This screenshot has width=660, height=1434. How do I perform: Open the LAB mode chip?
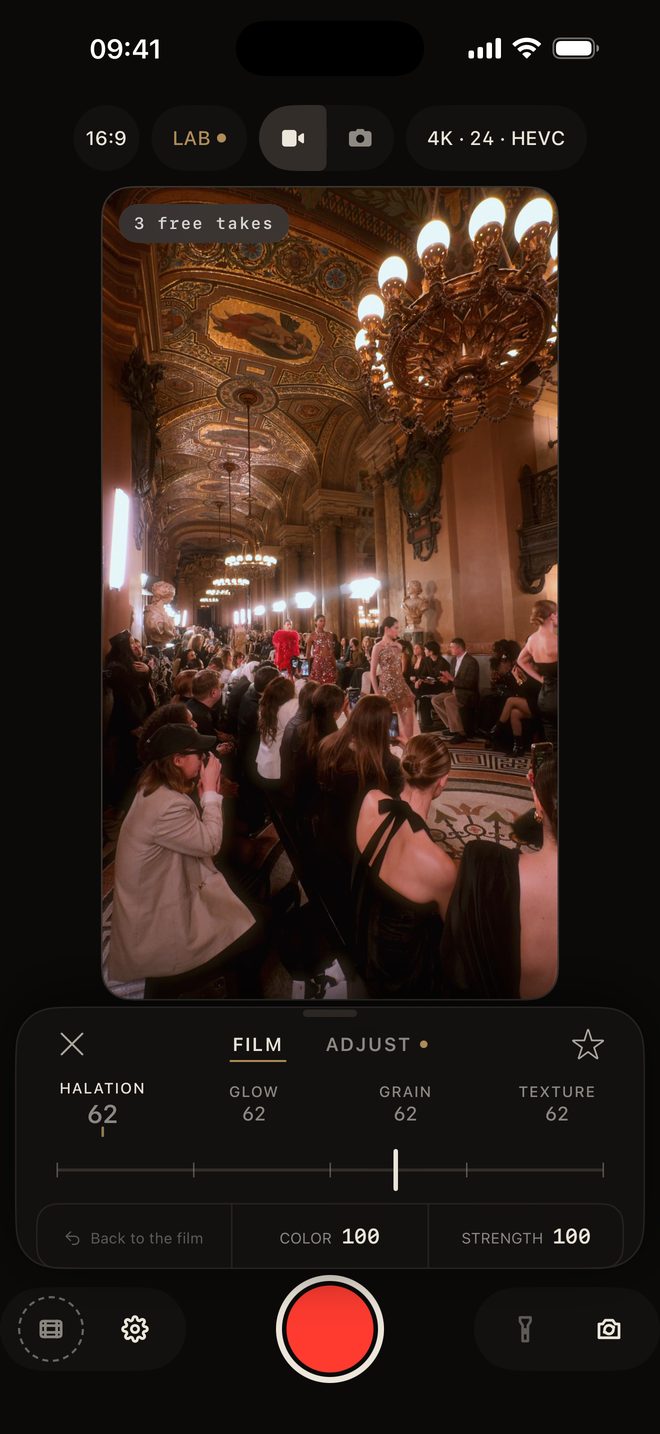click(199, 138)
